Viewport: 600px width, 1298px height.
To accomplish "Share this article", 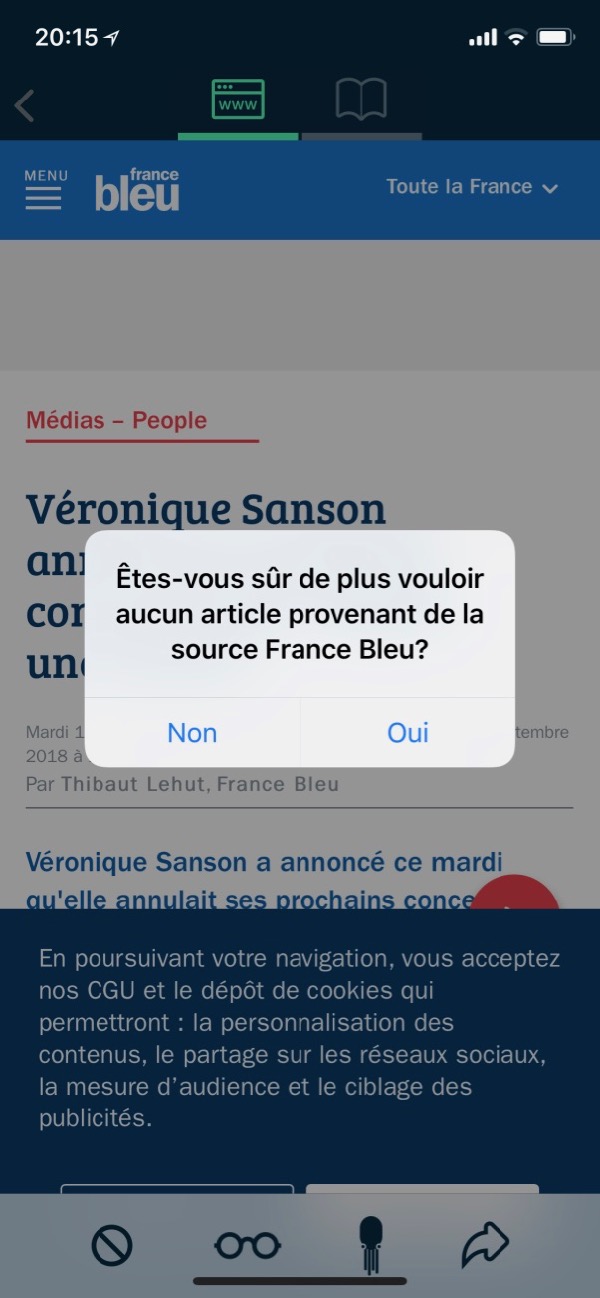I will [x=486, y=1245].
